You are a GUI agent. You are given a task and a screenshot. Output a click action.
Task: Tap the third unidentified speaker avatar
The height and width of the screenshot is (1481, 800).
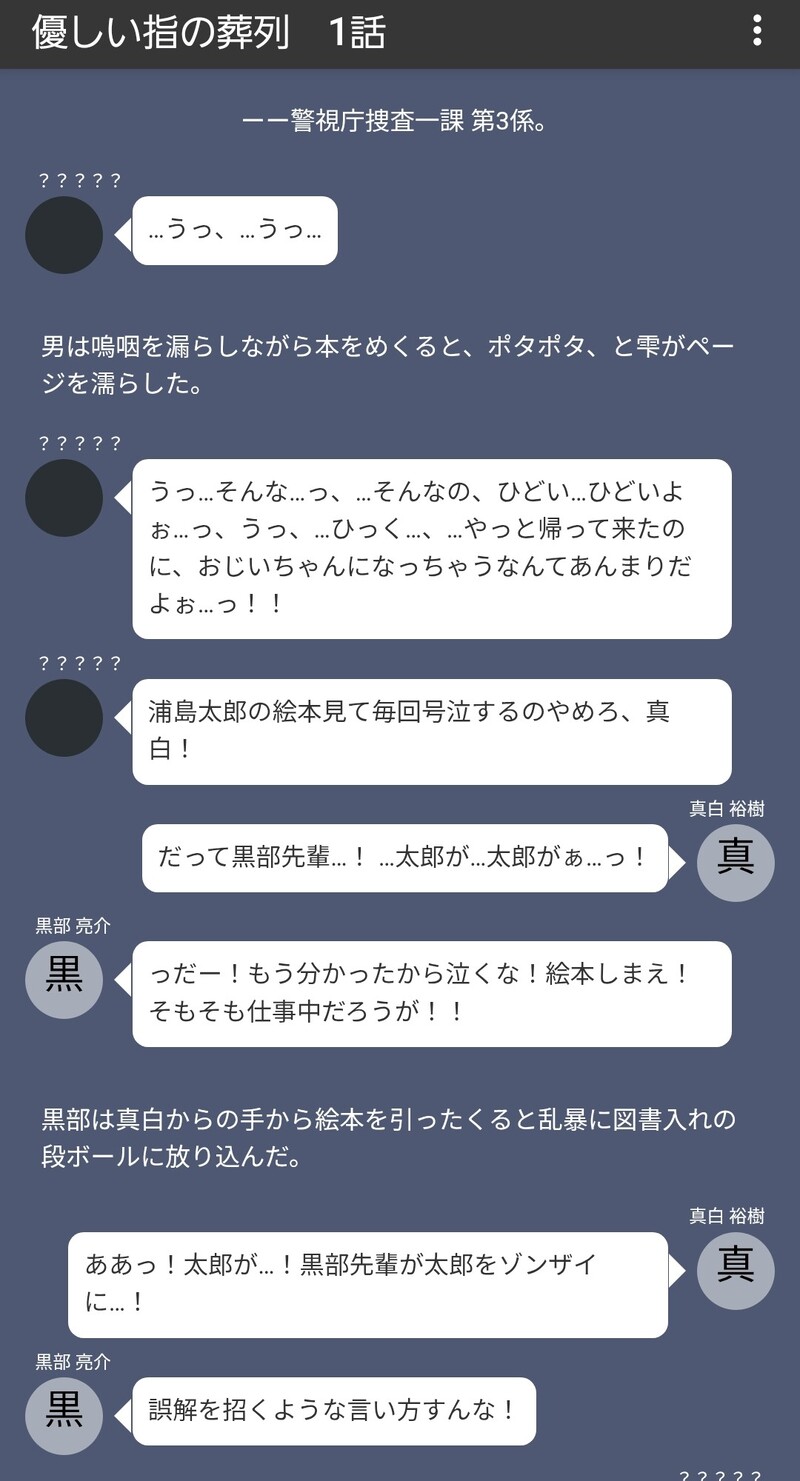[x=63, y=717]
